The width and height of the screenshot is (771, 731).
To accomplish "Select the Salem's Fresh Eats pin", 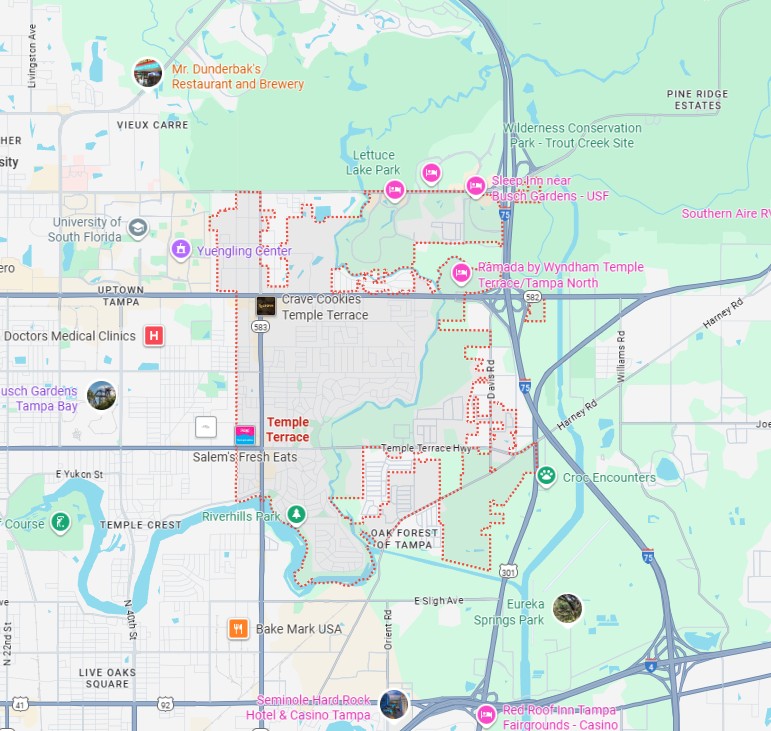I will click(x=245, y=436).
